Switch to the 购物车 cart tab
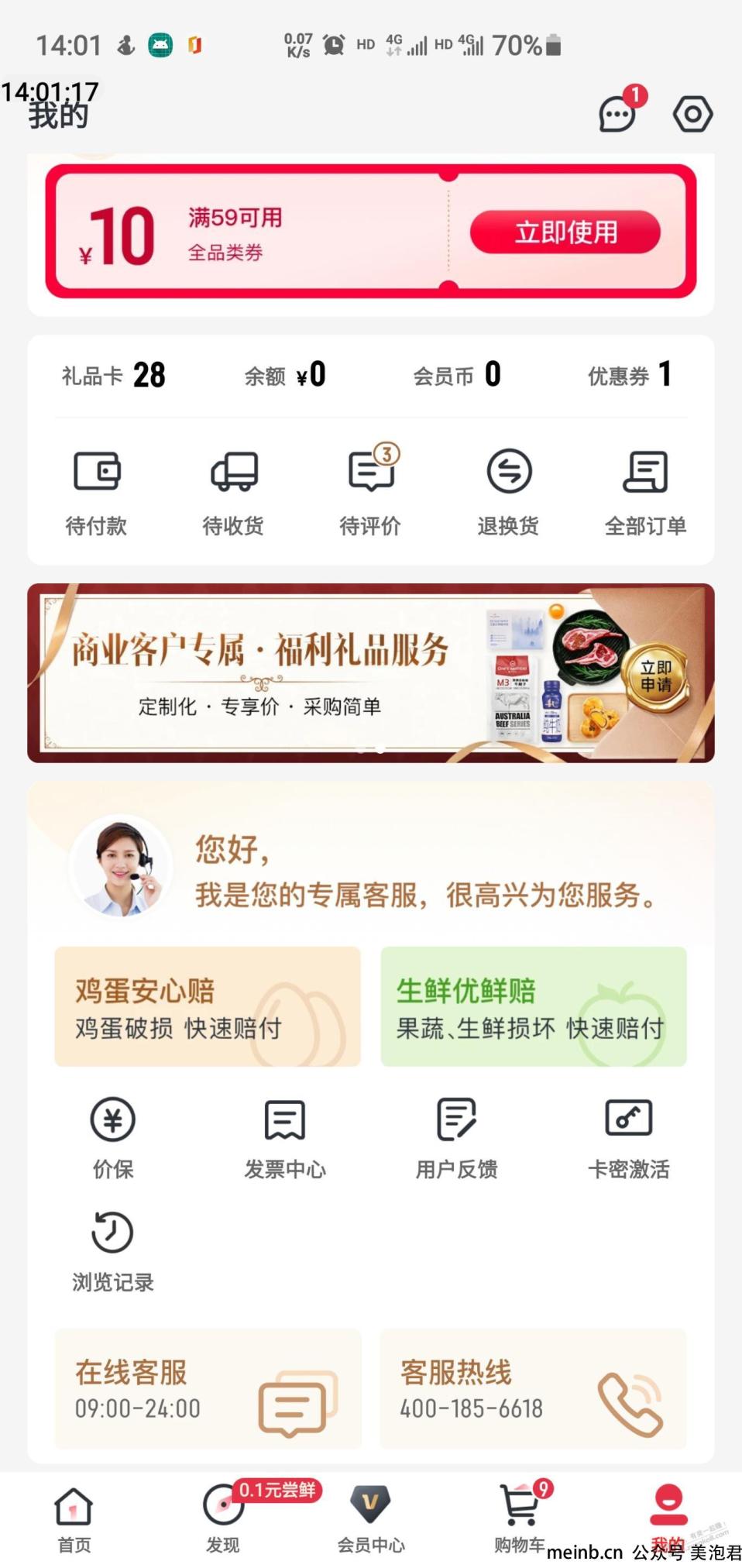Image resolution: width=742 pixels, height=1568 pixels. [520, 1517]
